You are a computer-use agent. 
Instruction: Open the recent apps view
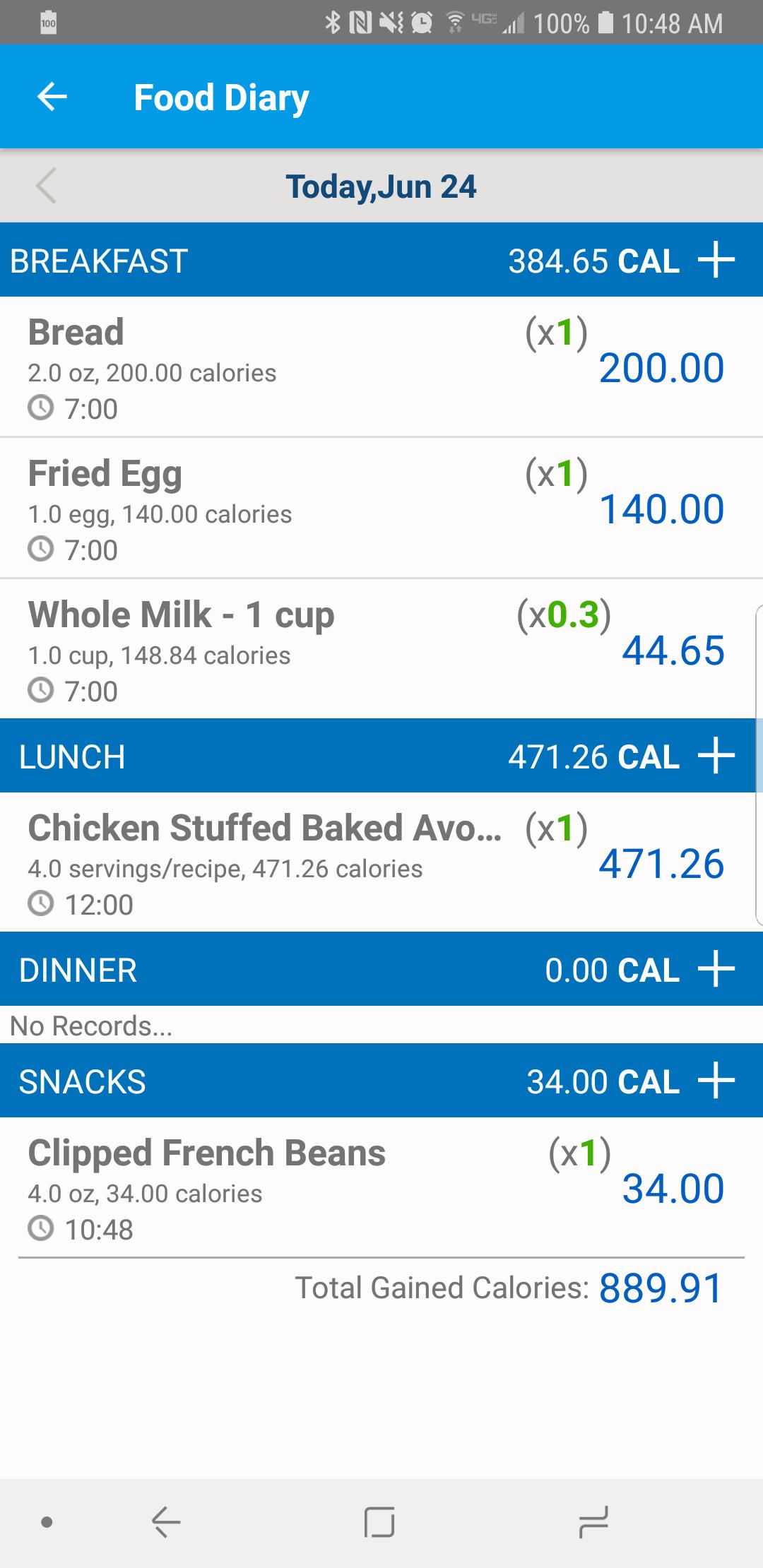tap(593, 1521)
